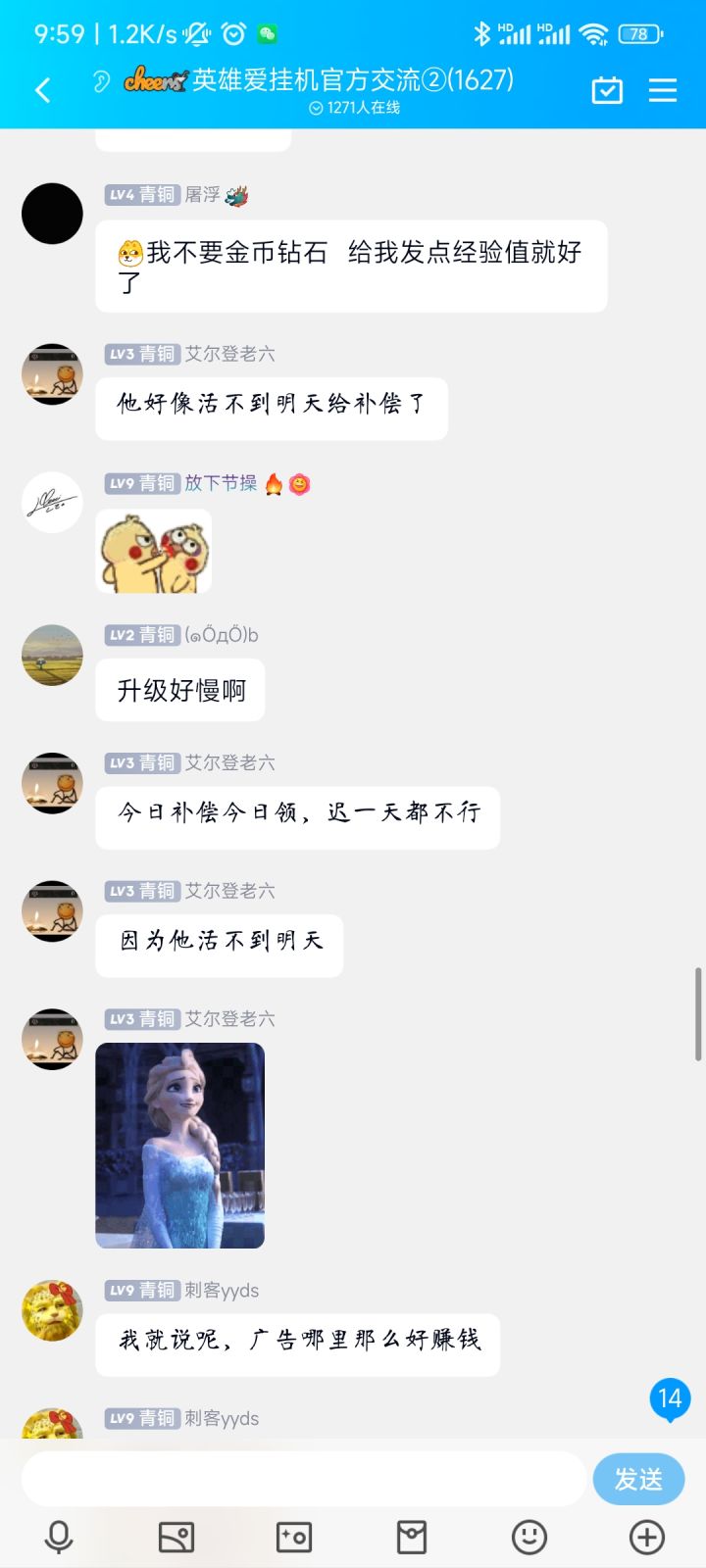
Task: Tap the 发送 send button
Action: (638, 1479)
